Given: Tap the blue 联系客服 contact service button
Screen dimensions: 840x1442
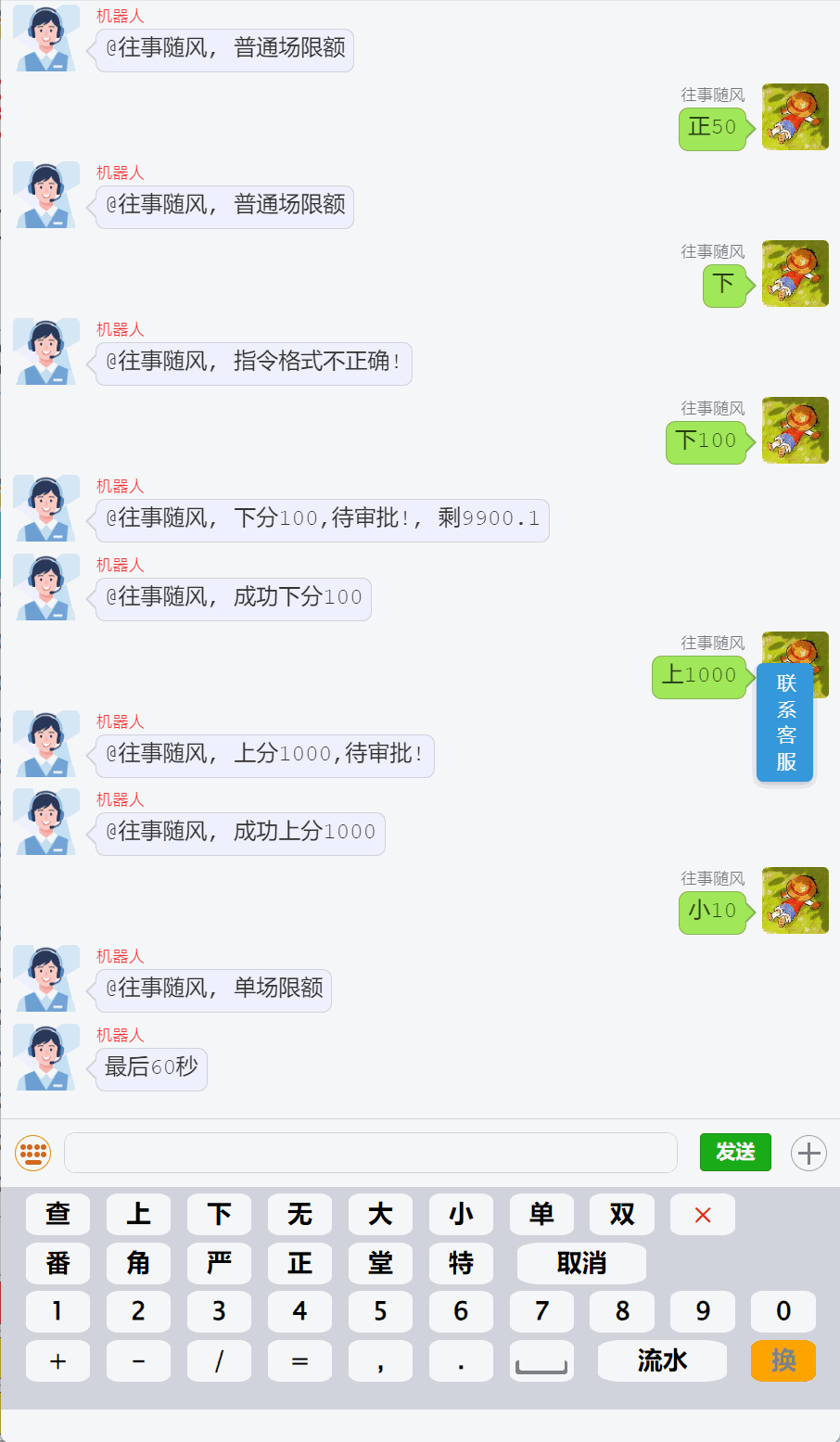Looking at the screenshot, I should tap(784, 723).
